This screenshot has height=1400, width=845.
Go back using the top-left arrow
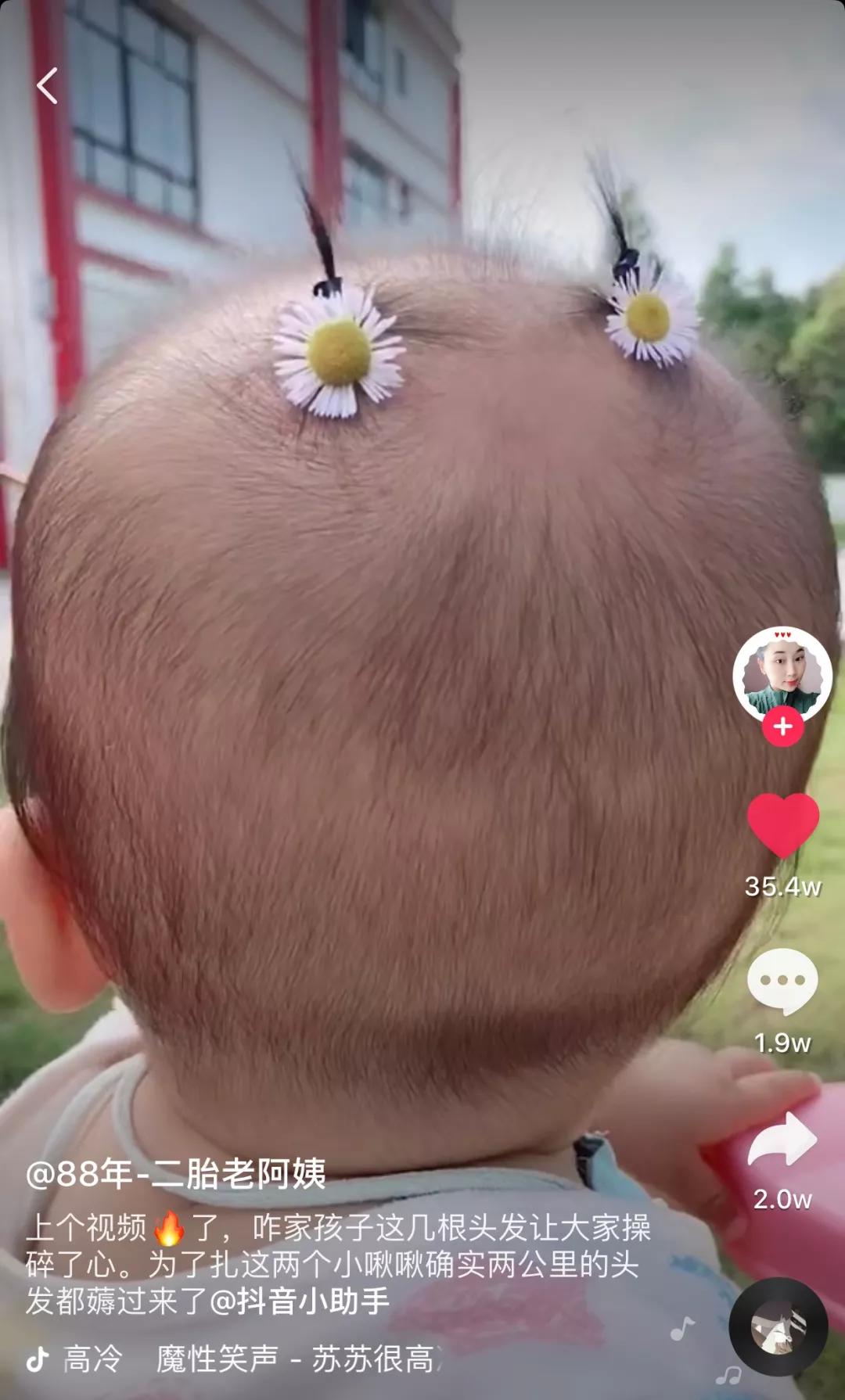(48, 85)
